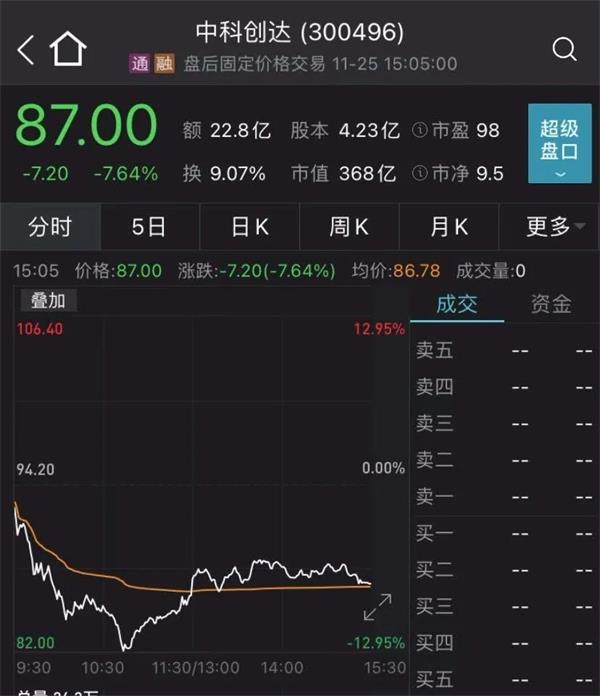The image size is (600, 696).
Task: Go back using the arrow icon
Action: [26, 49]
